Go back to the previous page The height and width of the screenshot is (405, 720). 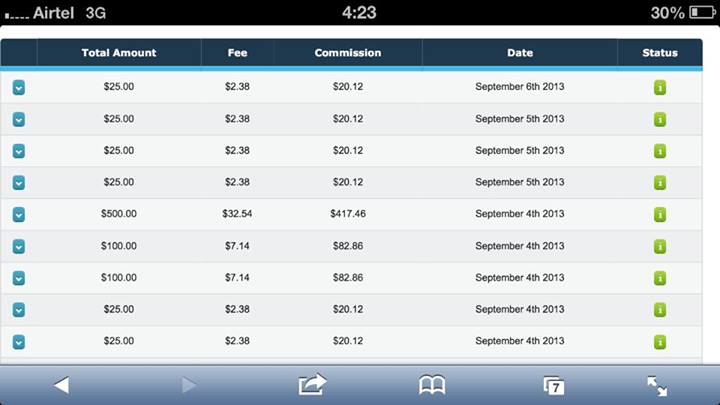(61, 385)
